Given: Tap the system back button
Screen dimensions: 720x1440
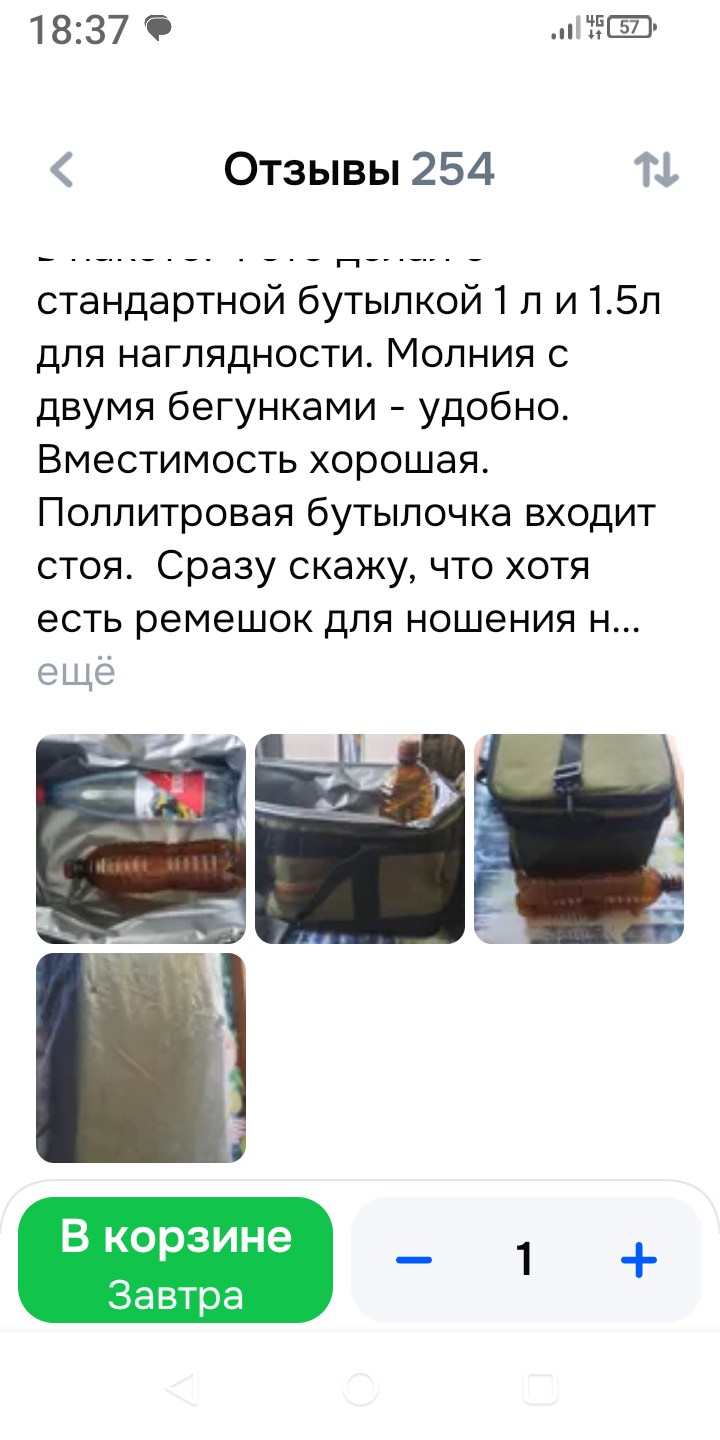Looking at the screenshot, I should (x=180, y=1388).
